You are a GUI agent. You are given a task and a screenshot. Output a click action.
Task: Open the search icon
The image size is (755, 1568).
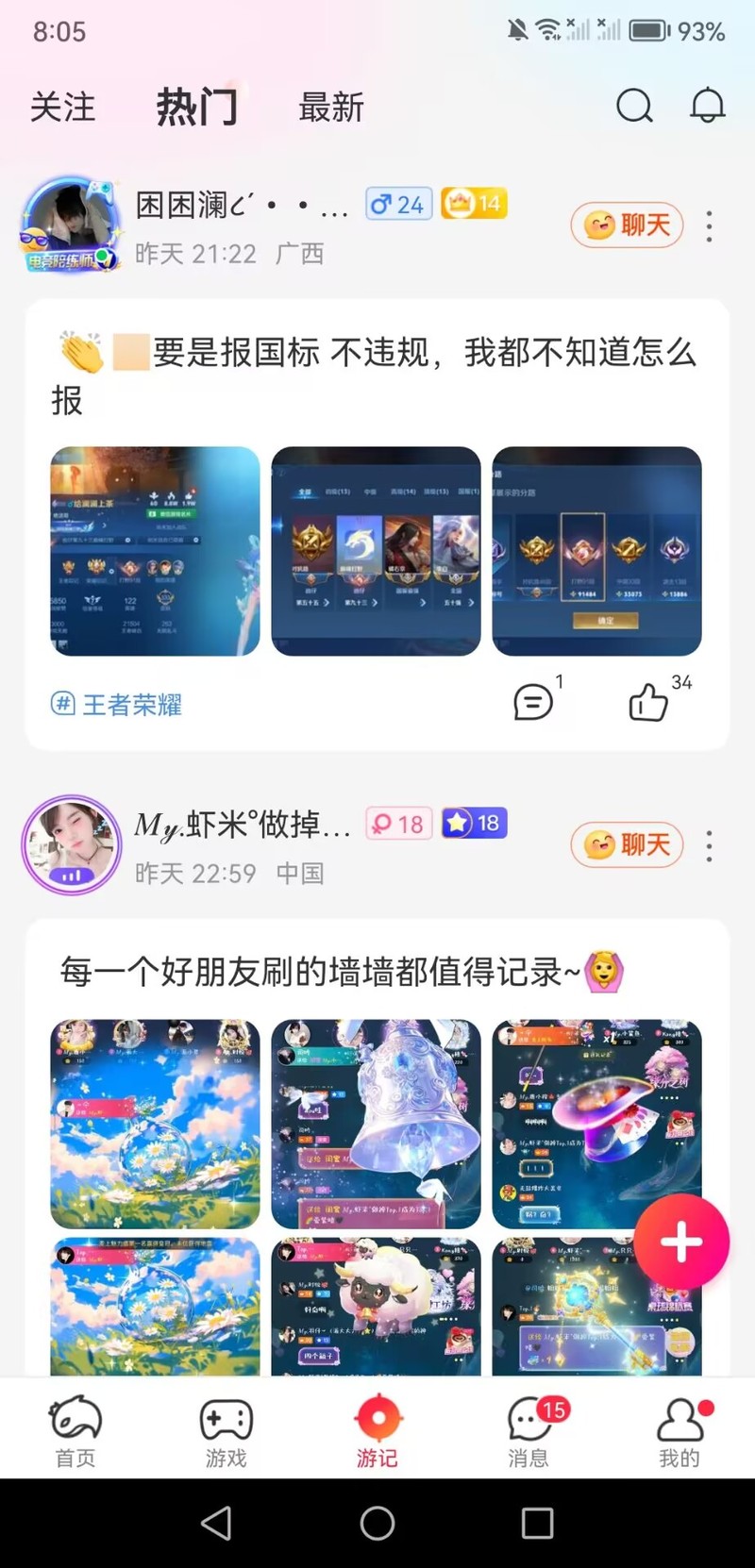coord(634,106)
